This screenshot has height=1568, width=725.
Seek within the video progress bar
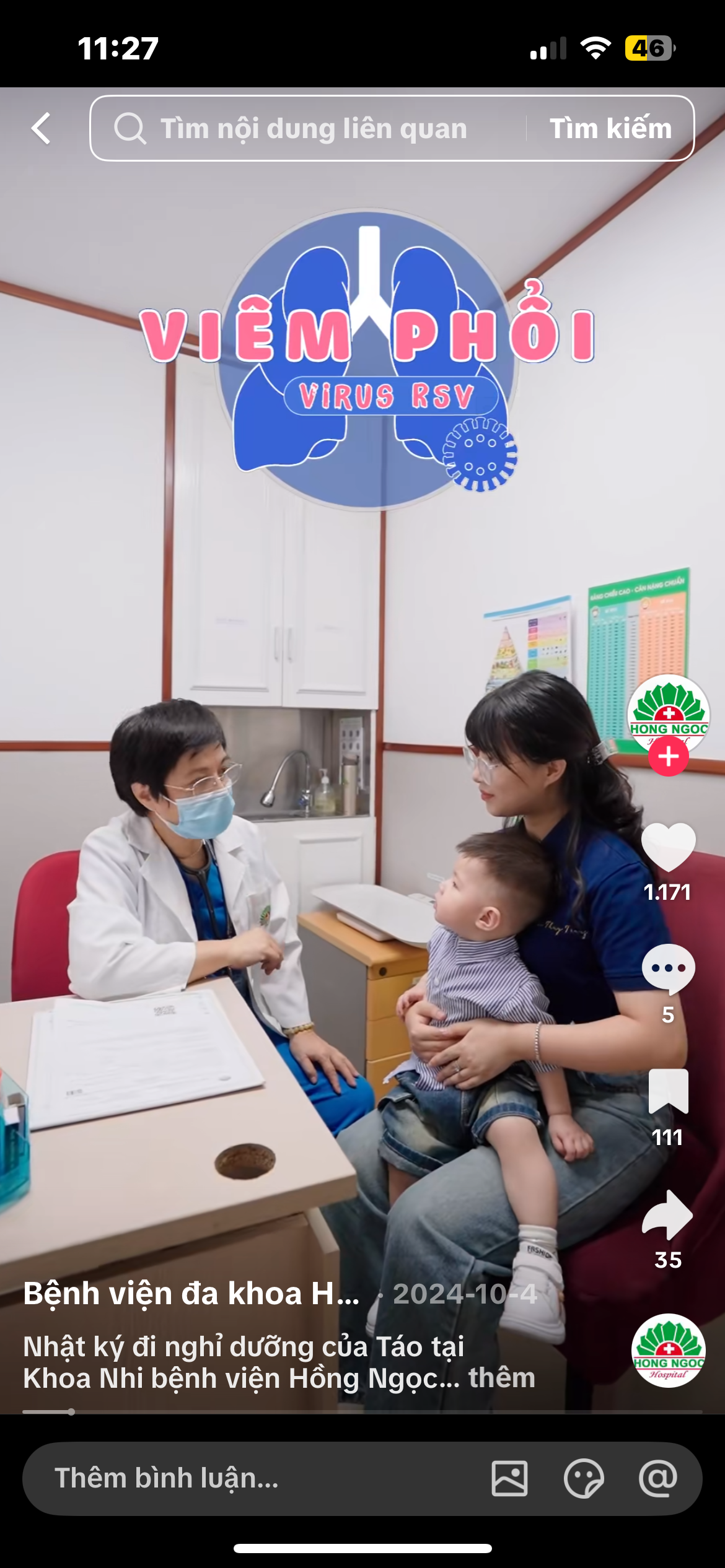(x=362, y=1412)
